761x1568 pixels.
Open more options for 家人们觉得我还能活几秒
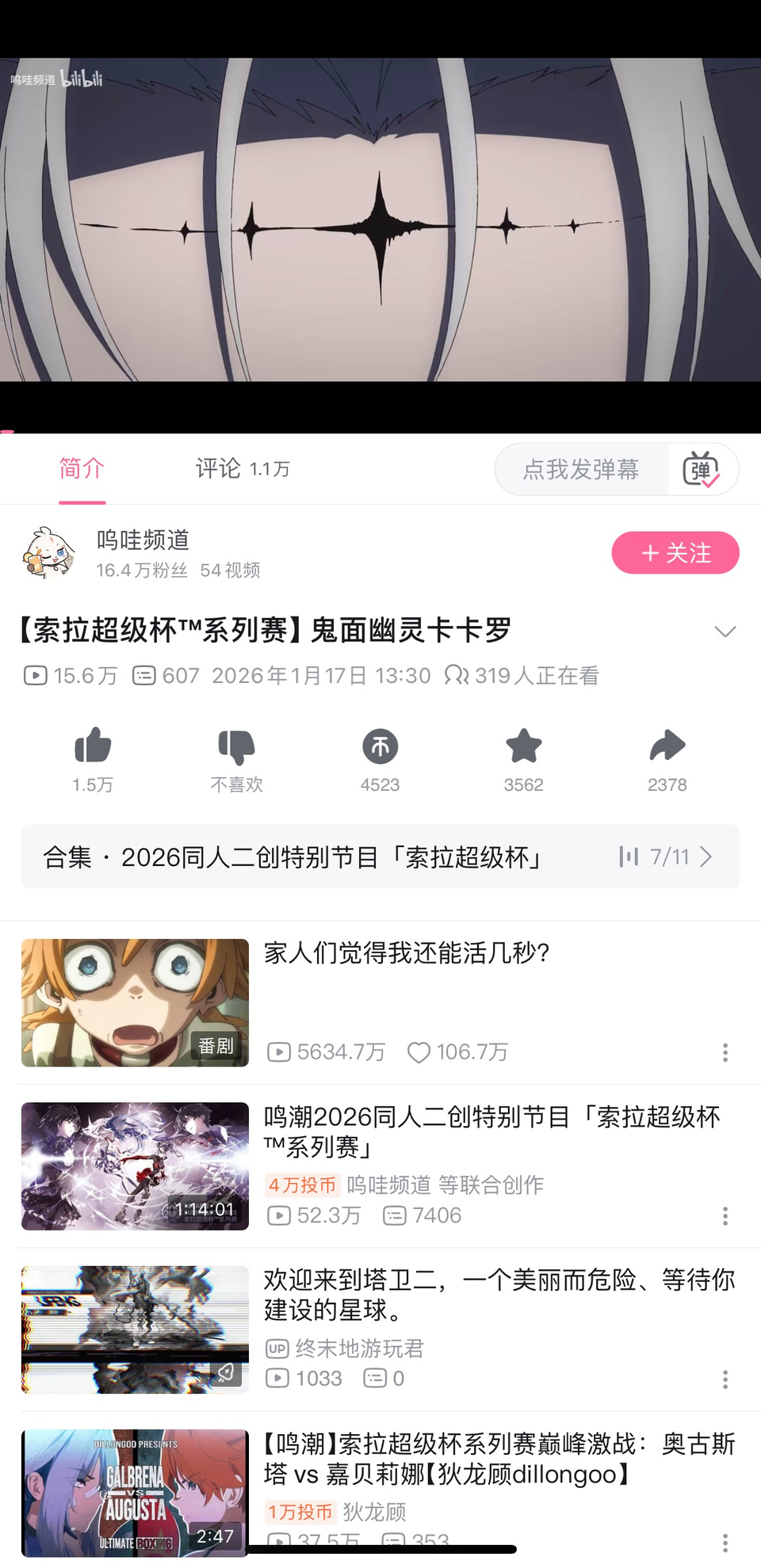coord(725,1052)
